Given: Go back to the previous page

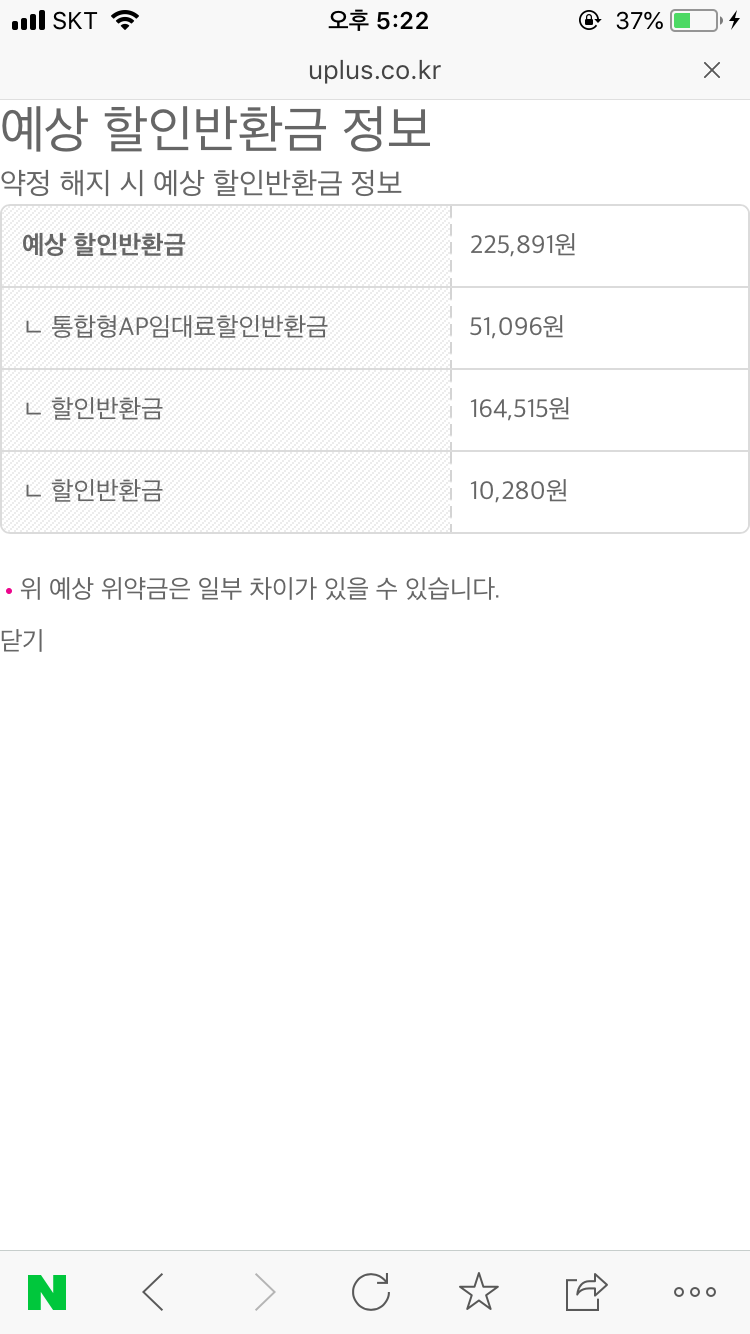Looking at the screenshot, I should pos(153,1292).
